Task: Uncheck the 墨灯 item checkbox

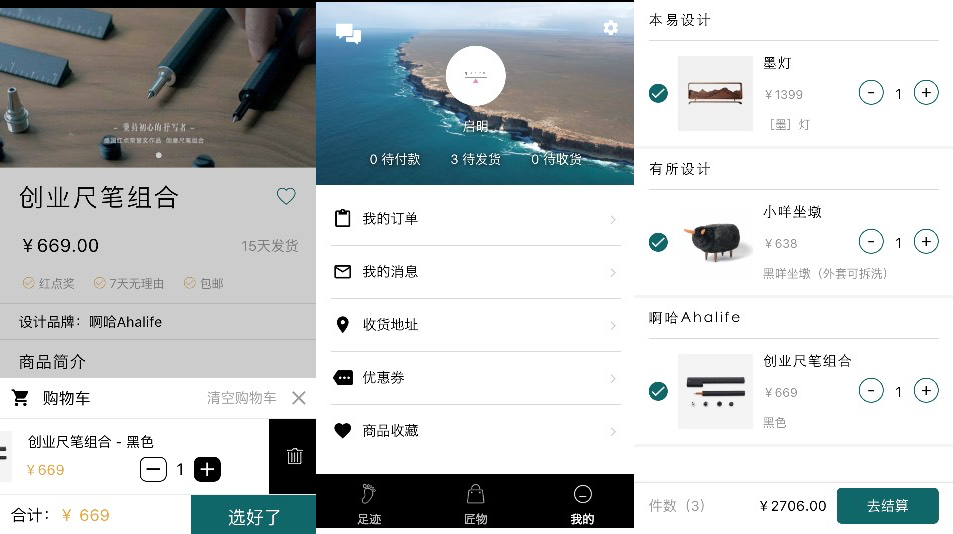Action: pyautogui.click(x=658, y=93)
